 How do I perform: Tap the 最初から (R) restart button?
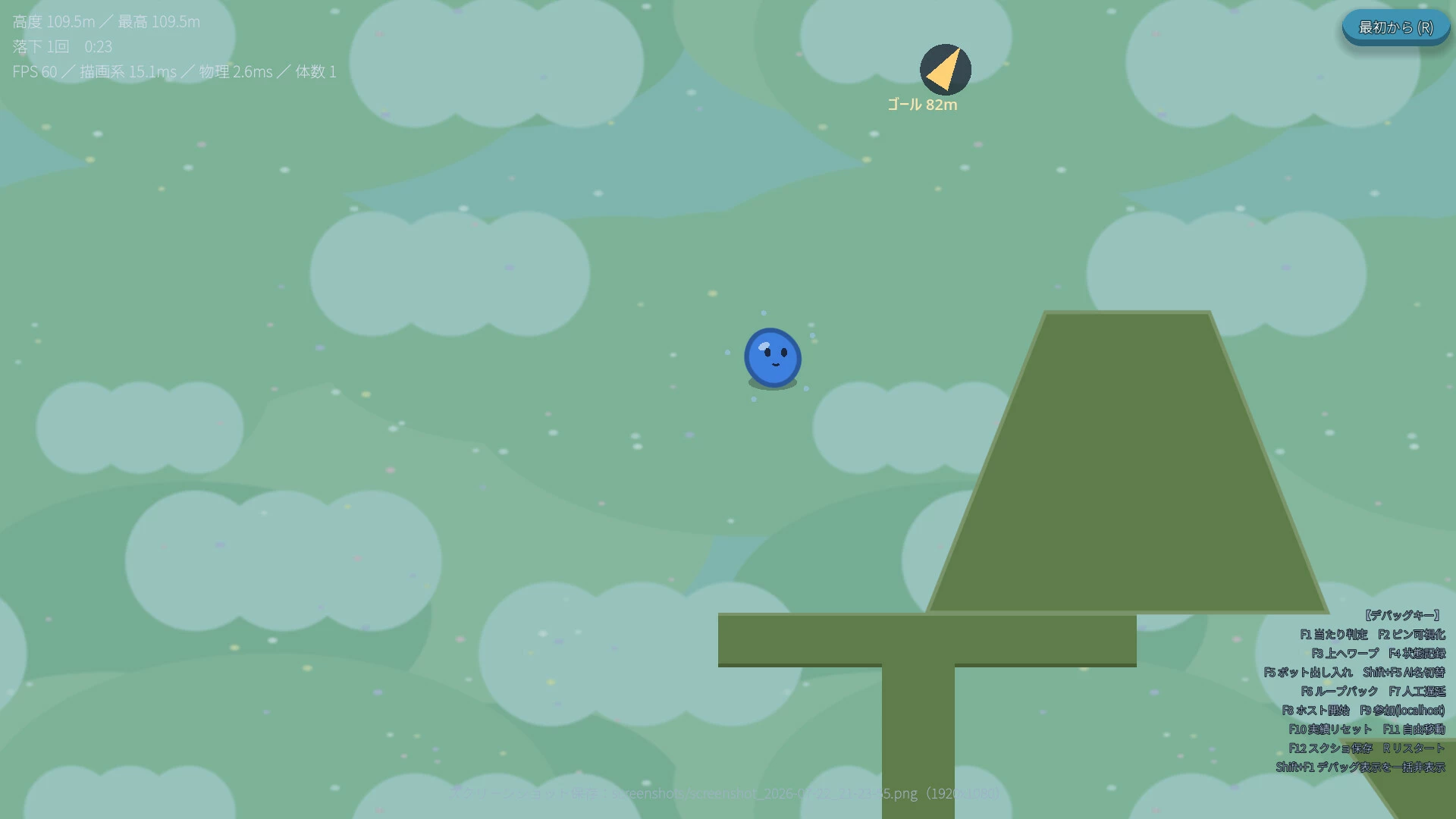1396,27
